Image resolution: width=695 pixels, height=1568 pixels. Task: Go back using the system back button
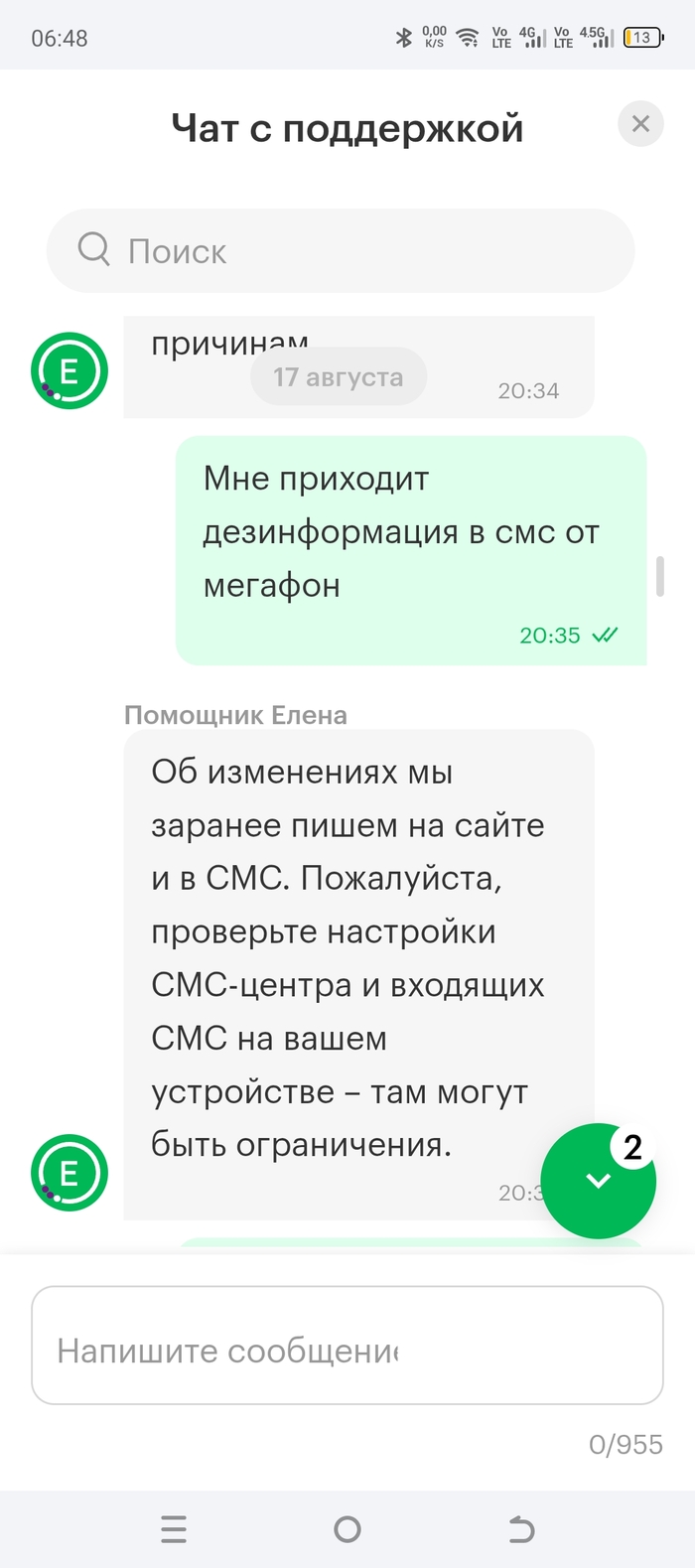(521, 1529)
